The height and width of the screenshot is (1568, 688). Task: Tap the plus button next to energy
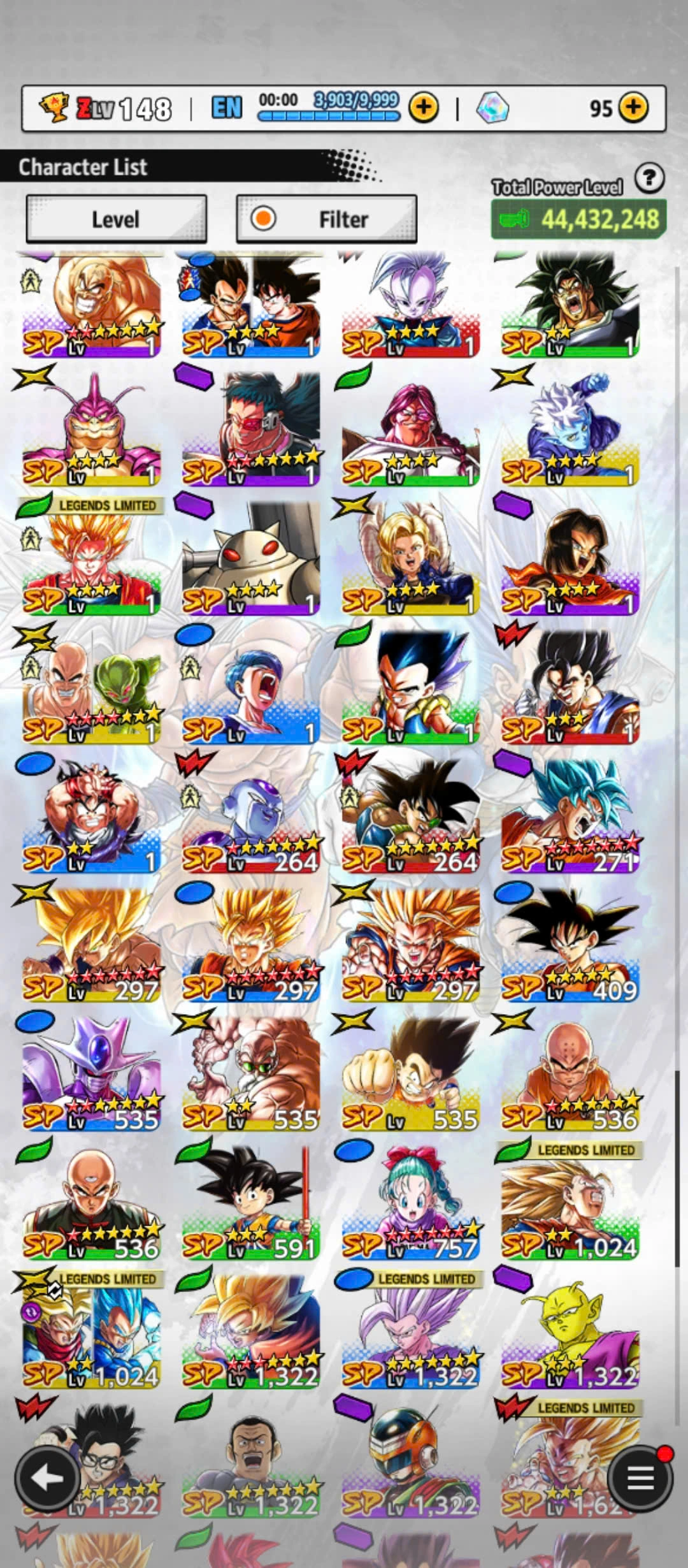tap(424, 108)
